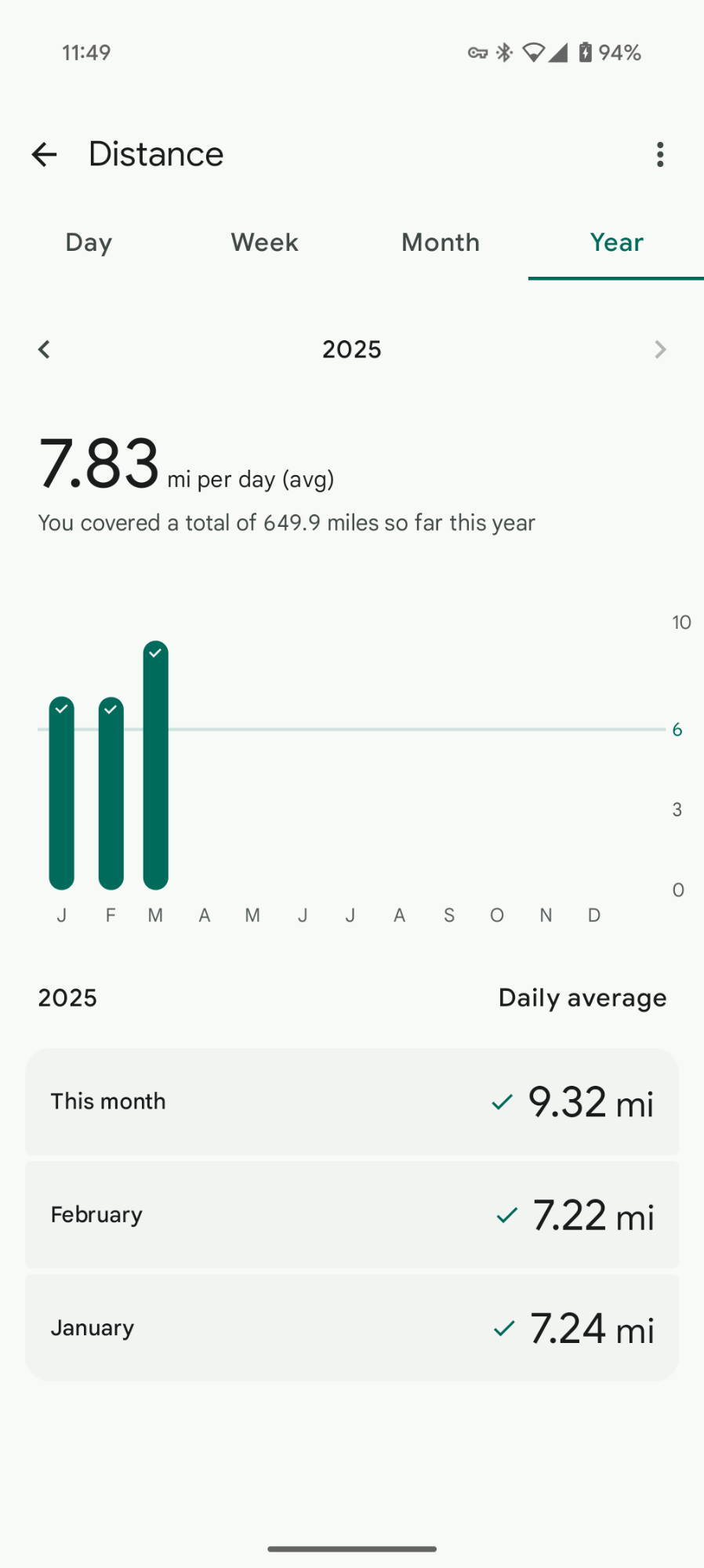Open the overflow menu
The image size is (704, 1568).
pos(660,154)
